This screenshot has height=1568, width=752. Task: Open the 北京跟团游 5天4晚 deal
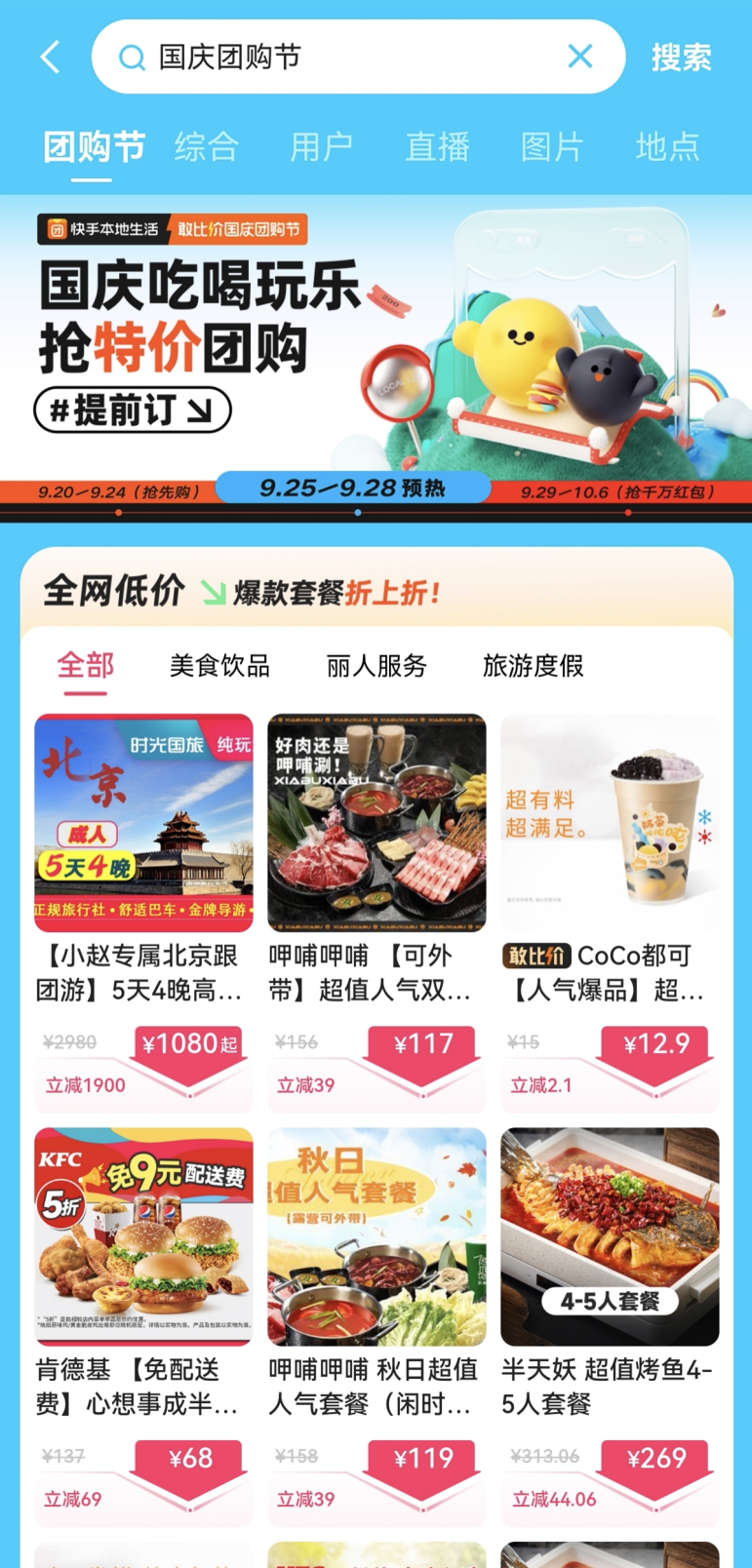pyautogui.click(x=143, y=858)
